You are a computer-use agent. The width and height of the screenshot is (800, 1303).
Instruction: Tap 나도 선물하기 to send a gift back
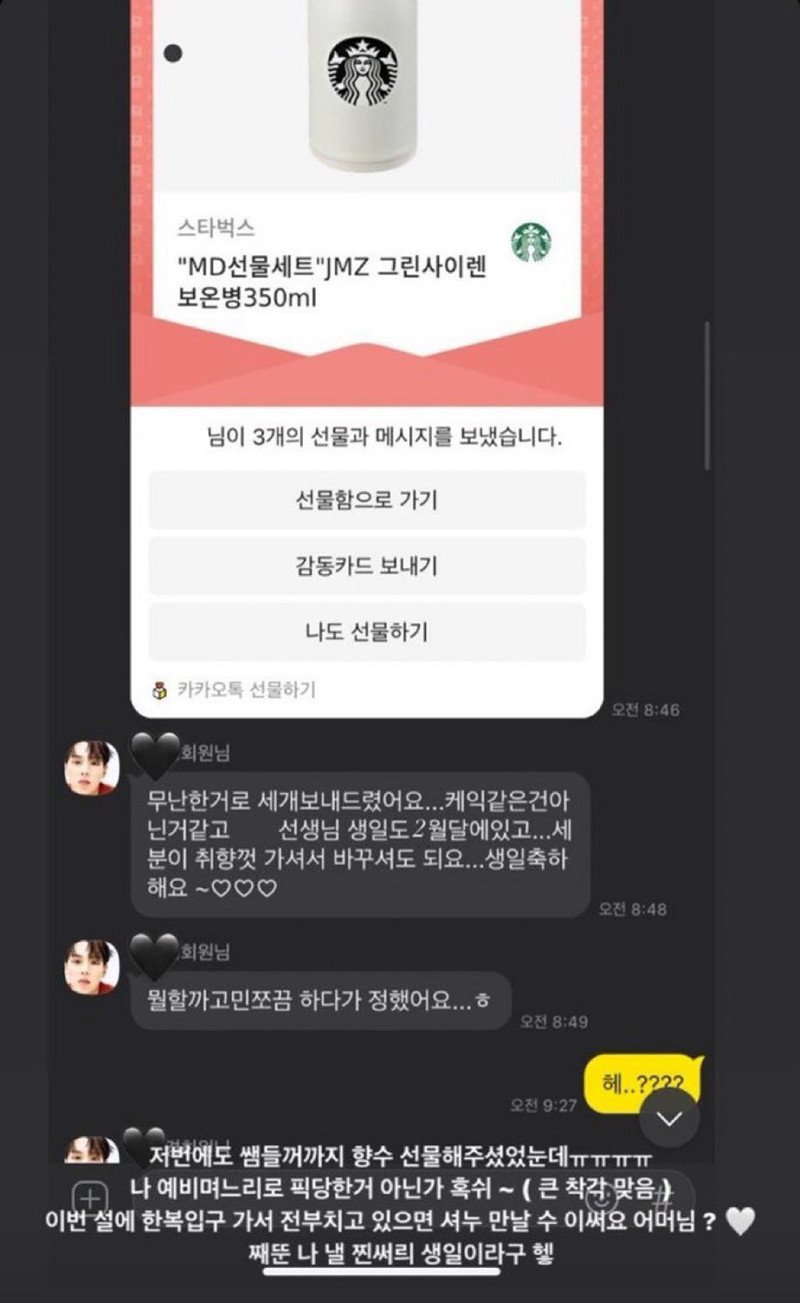pos(367,632)
